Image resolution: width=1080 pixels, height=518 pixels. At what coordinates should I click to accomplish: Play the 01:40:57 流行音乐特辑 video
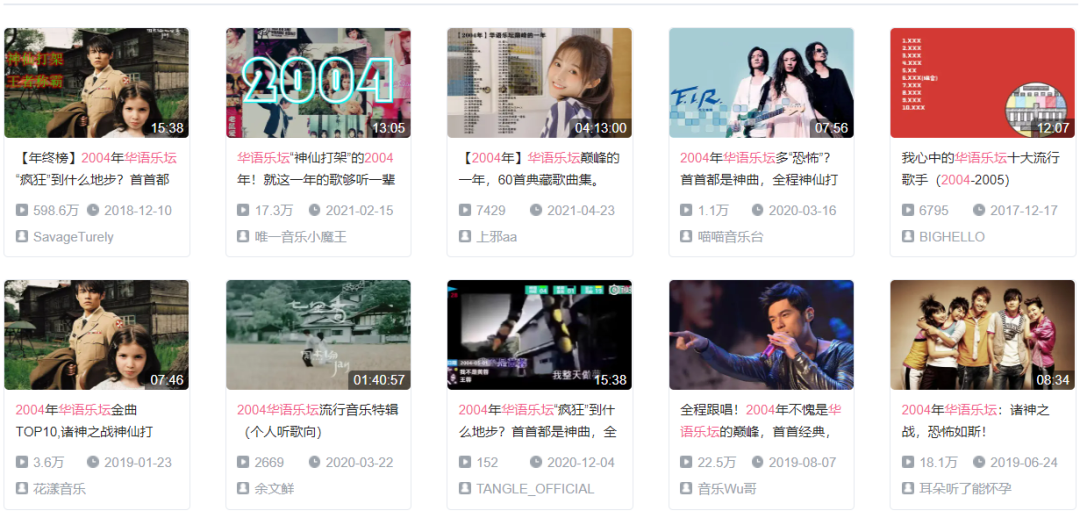coord(318,335)
